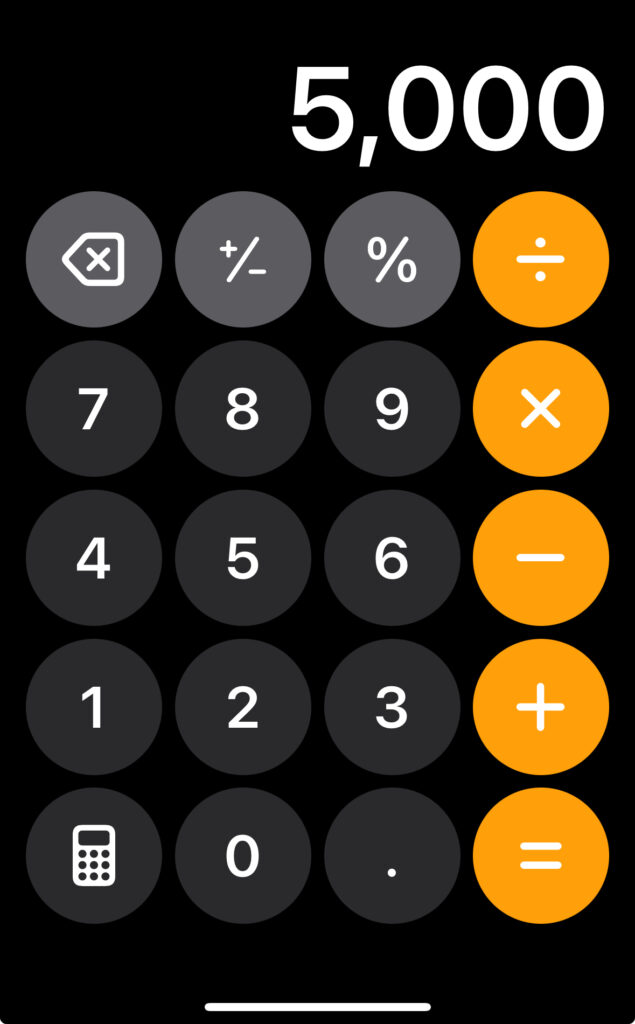Viewport: 635px width, 1024px height.
Task: Select the divide operator
Action: click(x=541, y=259)
